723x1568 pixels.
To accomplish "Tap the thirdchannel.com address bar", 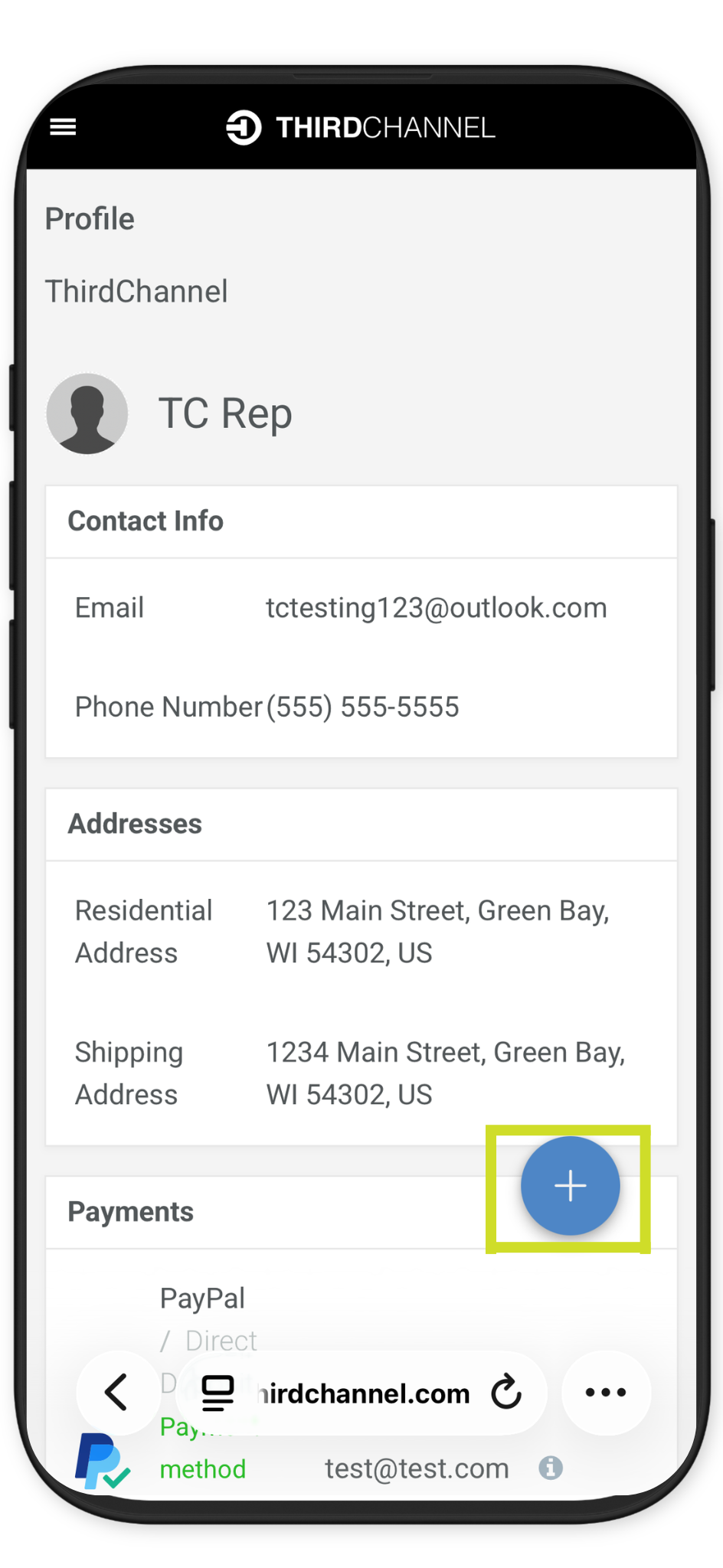I will pyautogui.click(x=361, y=1393).
